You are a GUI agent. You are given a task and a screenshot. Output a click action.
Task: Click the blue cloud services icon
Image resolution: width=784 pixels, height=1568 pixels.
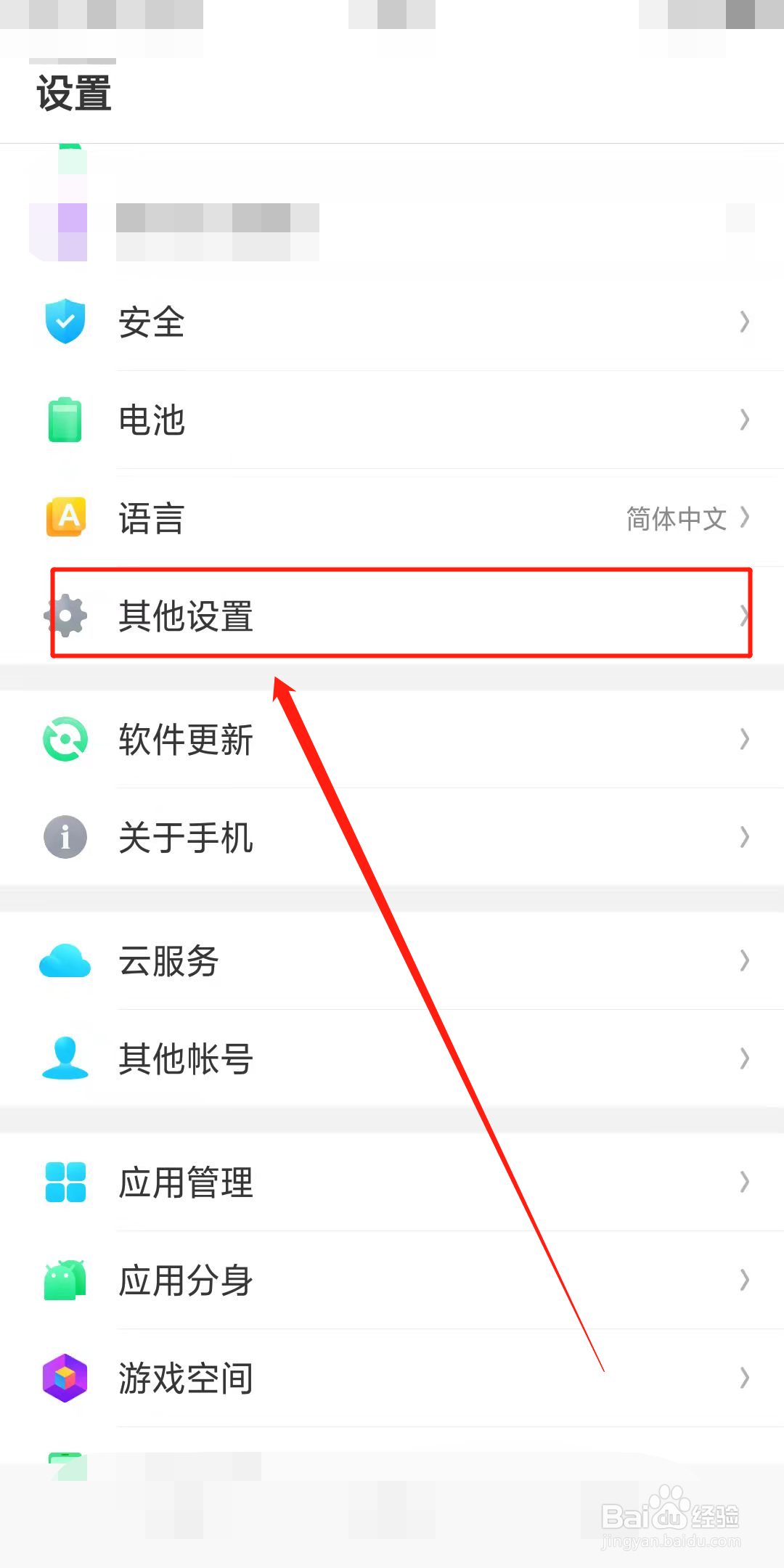65,961
